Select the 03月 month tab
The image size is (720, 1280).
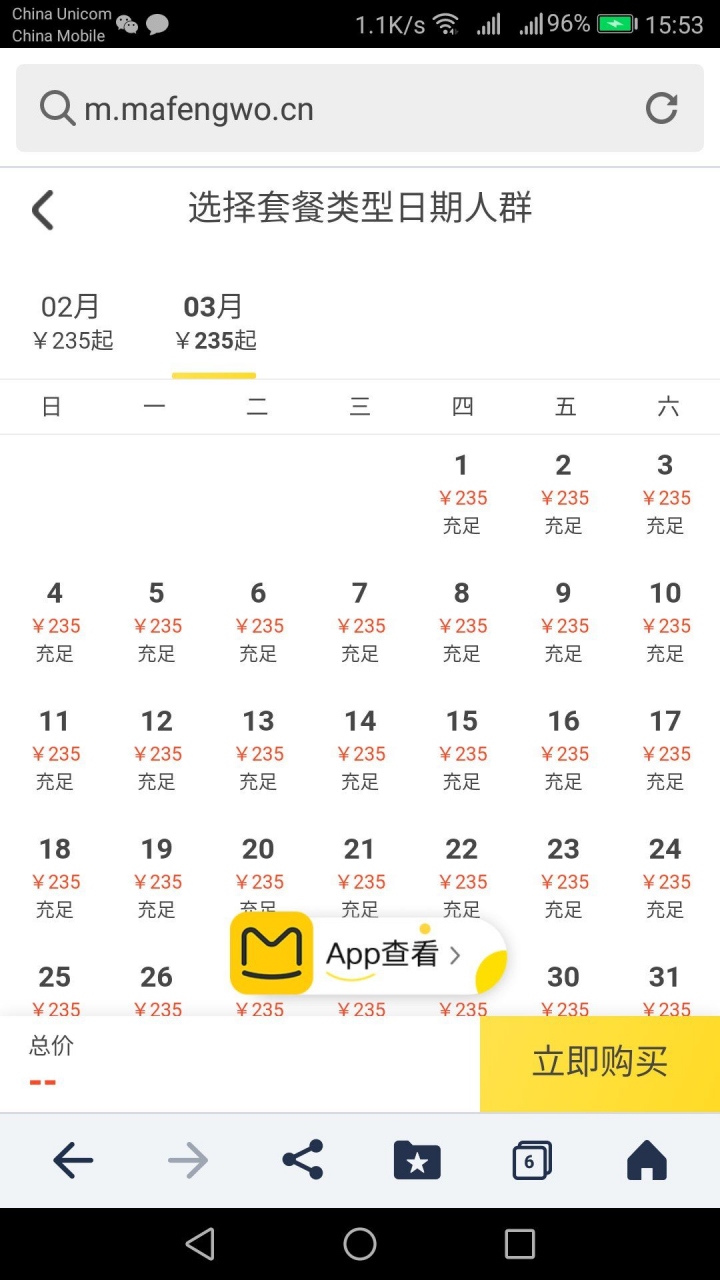[x=214, y=322]
